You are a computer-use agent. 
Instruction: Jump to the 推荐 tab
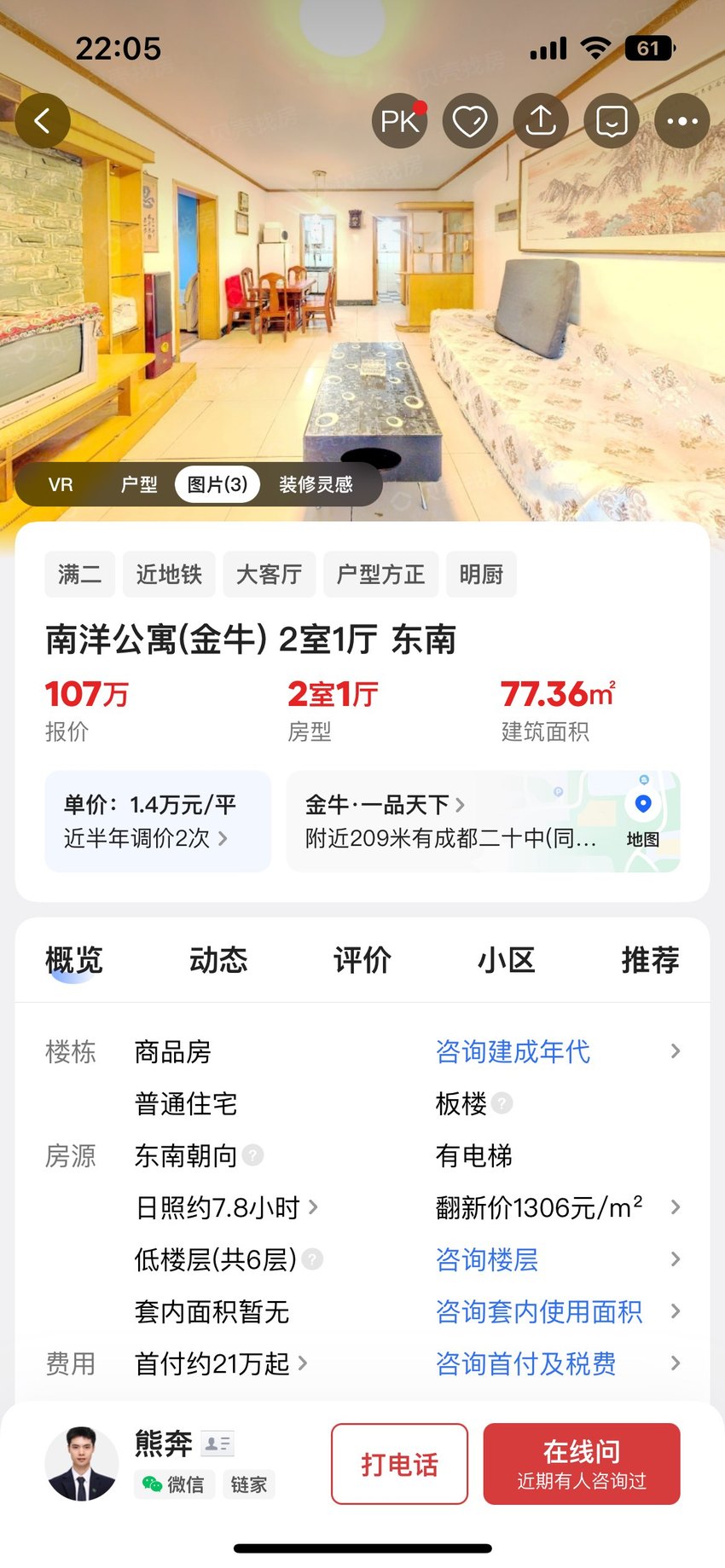coord(650,960)
